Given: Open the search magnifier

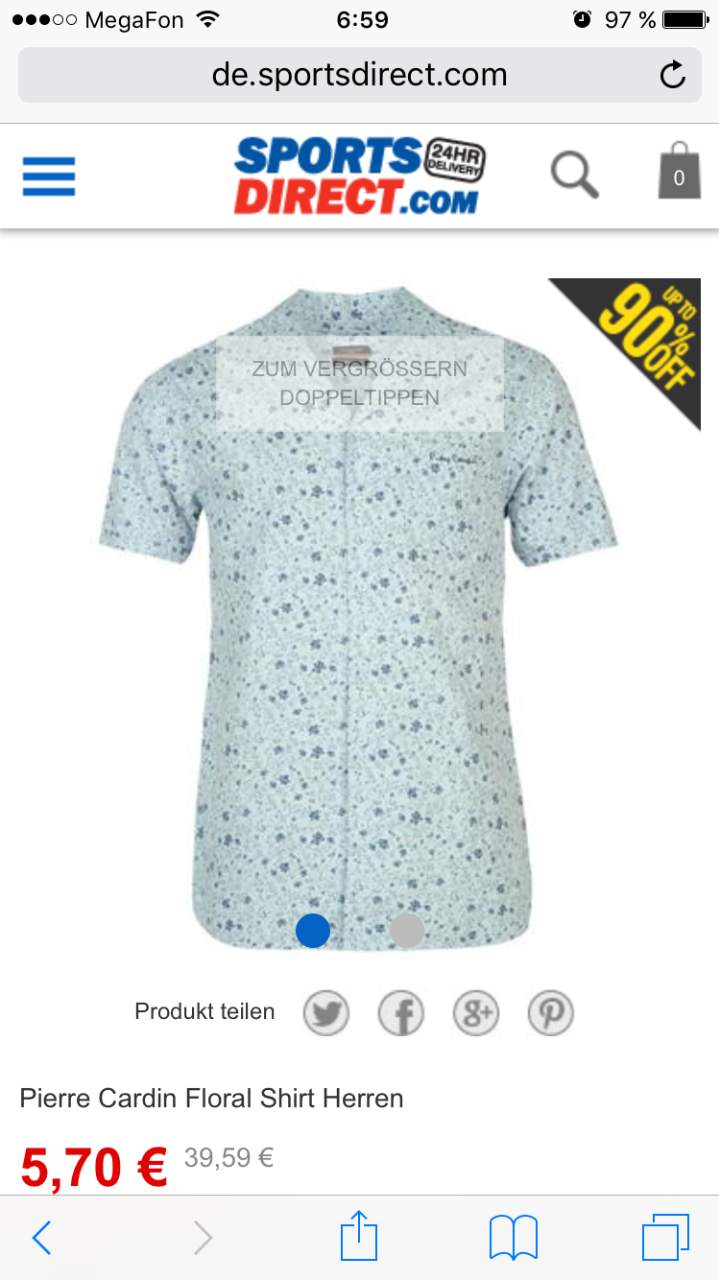Looking at the screenshot, I should point(575,175).
